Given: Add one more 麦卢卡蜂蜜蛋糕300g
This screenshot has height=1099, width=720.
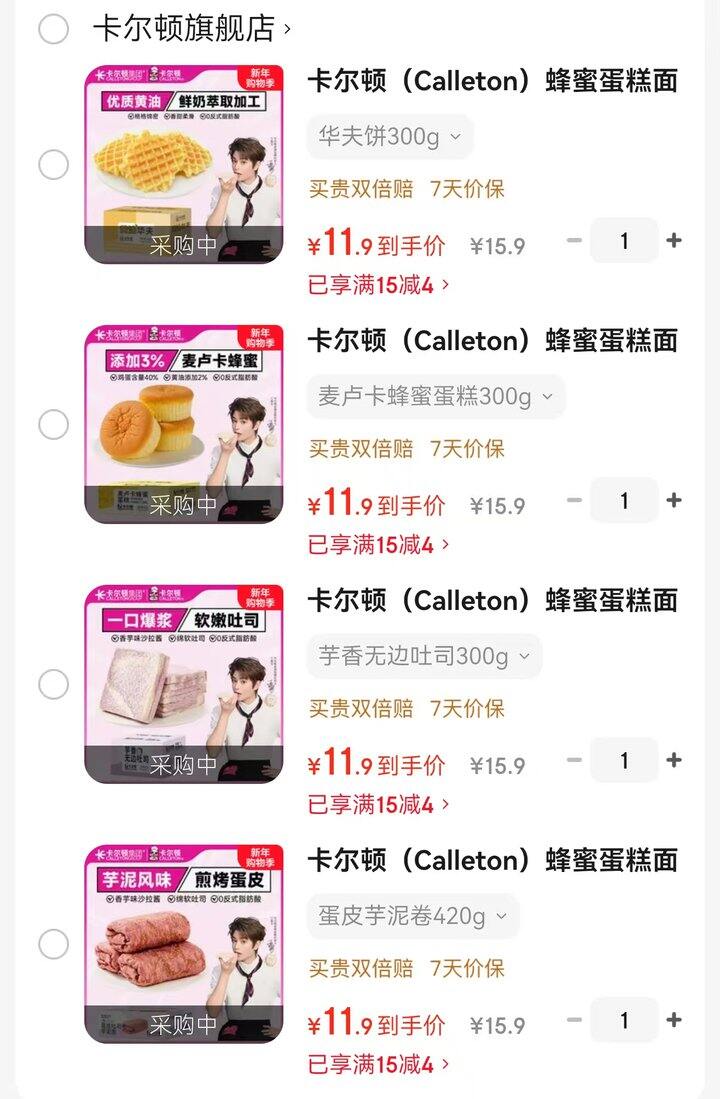Looking at the screenshot, I should 674,500.
